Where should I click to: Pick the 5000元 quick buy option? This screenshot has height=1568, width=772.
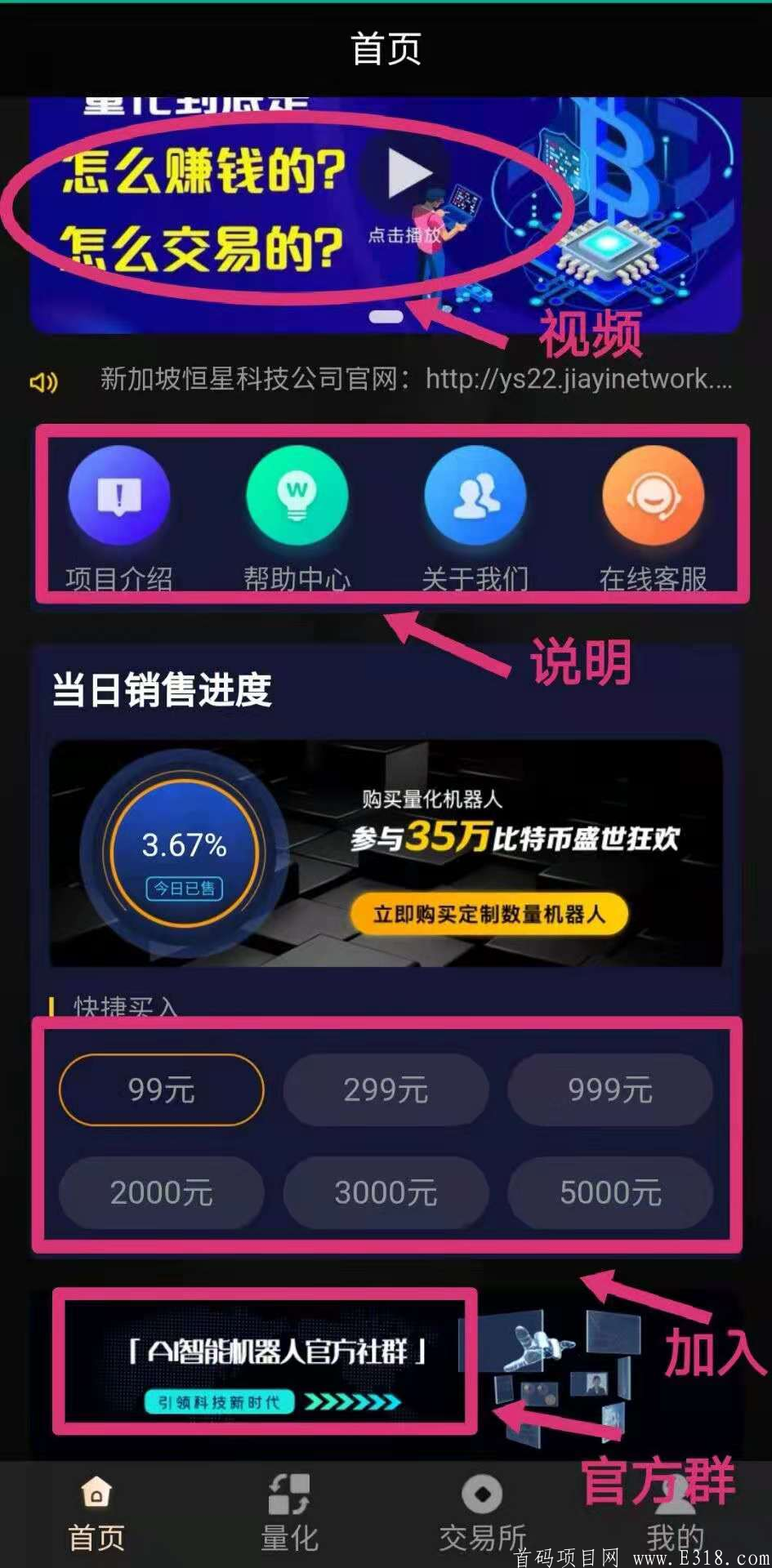610,1192
